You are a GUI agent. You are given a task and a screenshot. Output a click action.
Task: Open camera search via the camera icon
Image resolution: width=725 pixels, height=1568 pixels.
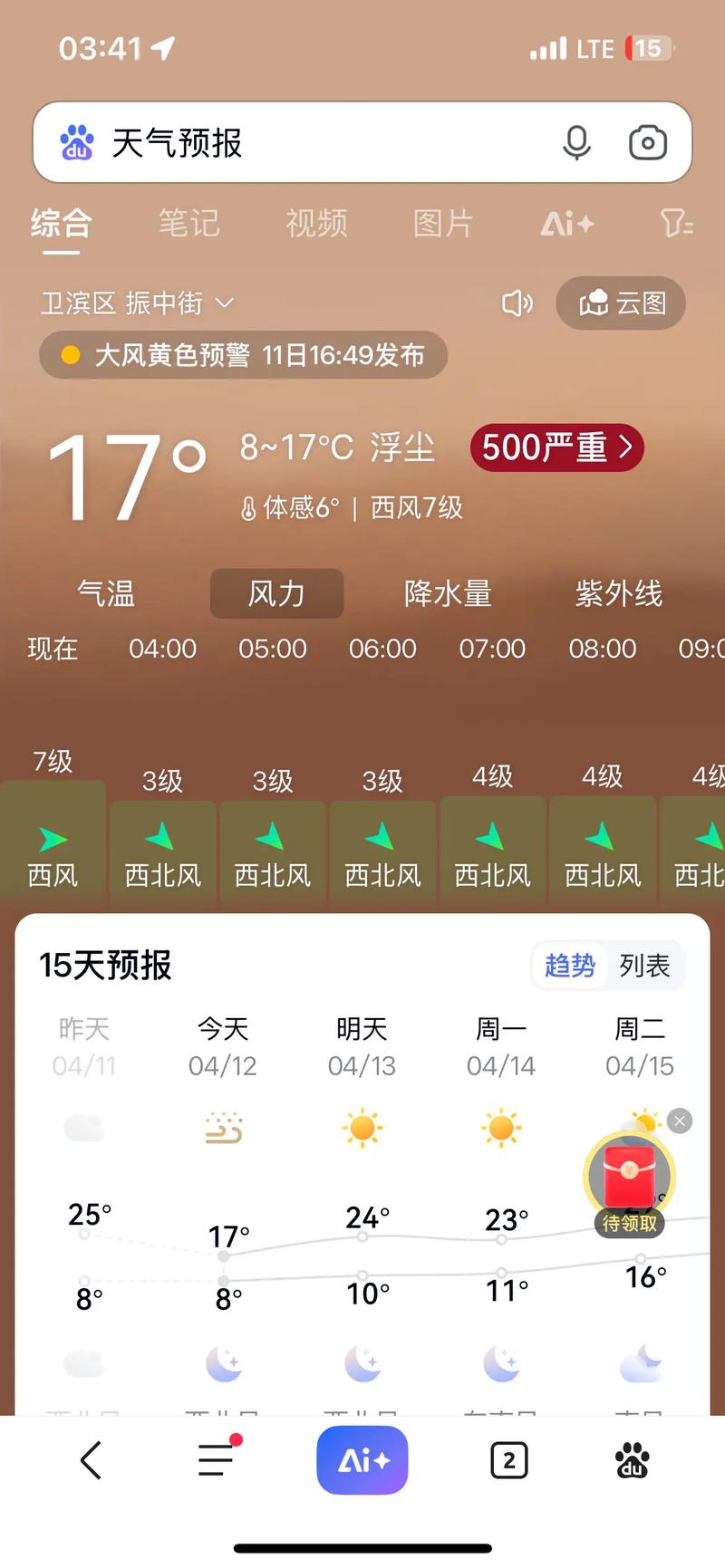click(x=647, y=143)
